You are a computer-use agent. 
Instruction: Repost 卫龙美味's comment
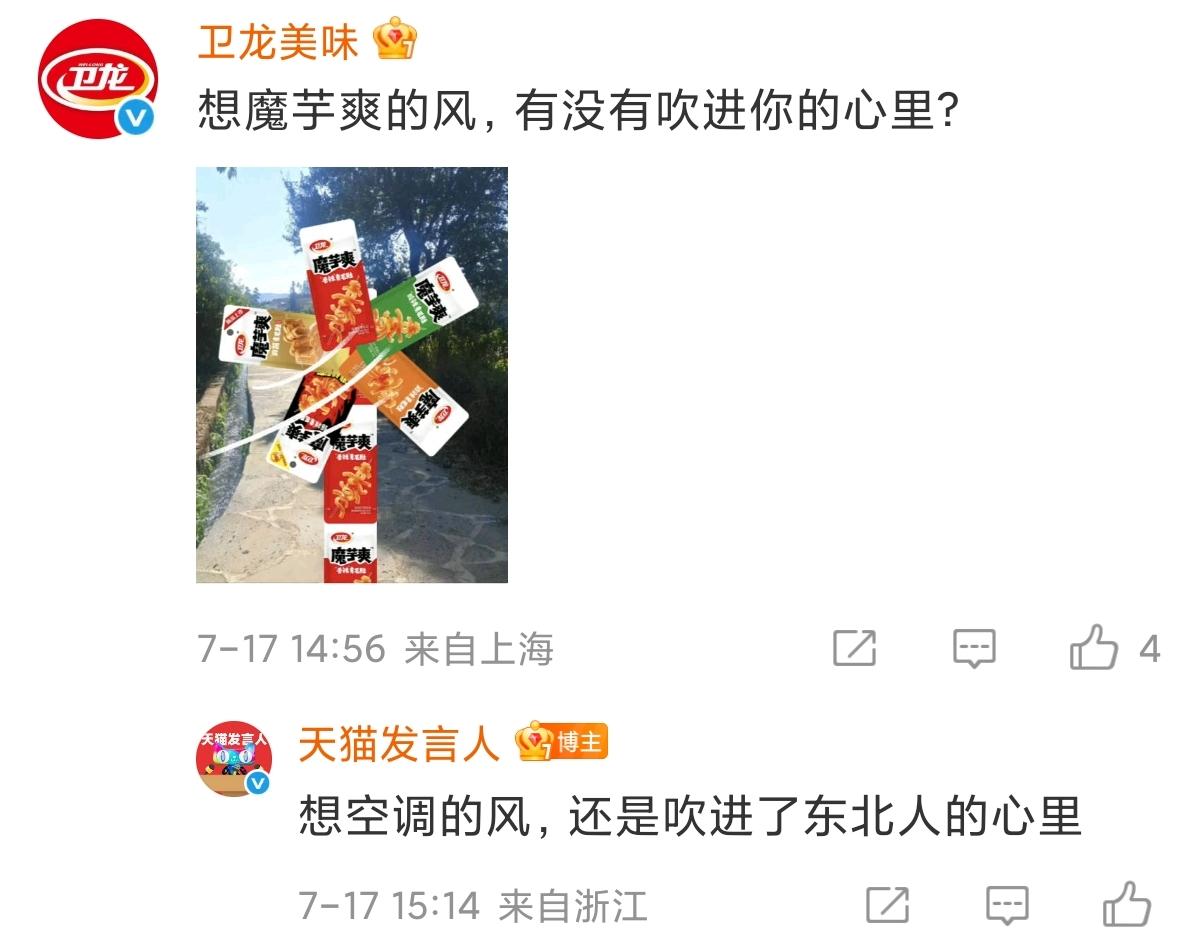click(854, 649)
